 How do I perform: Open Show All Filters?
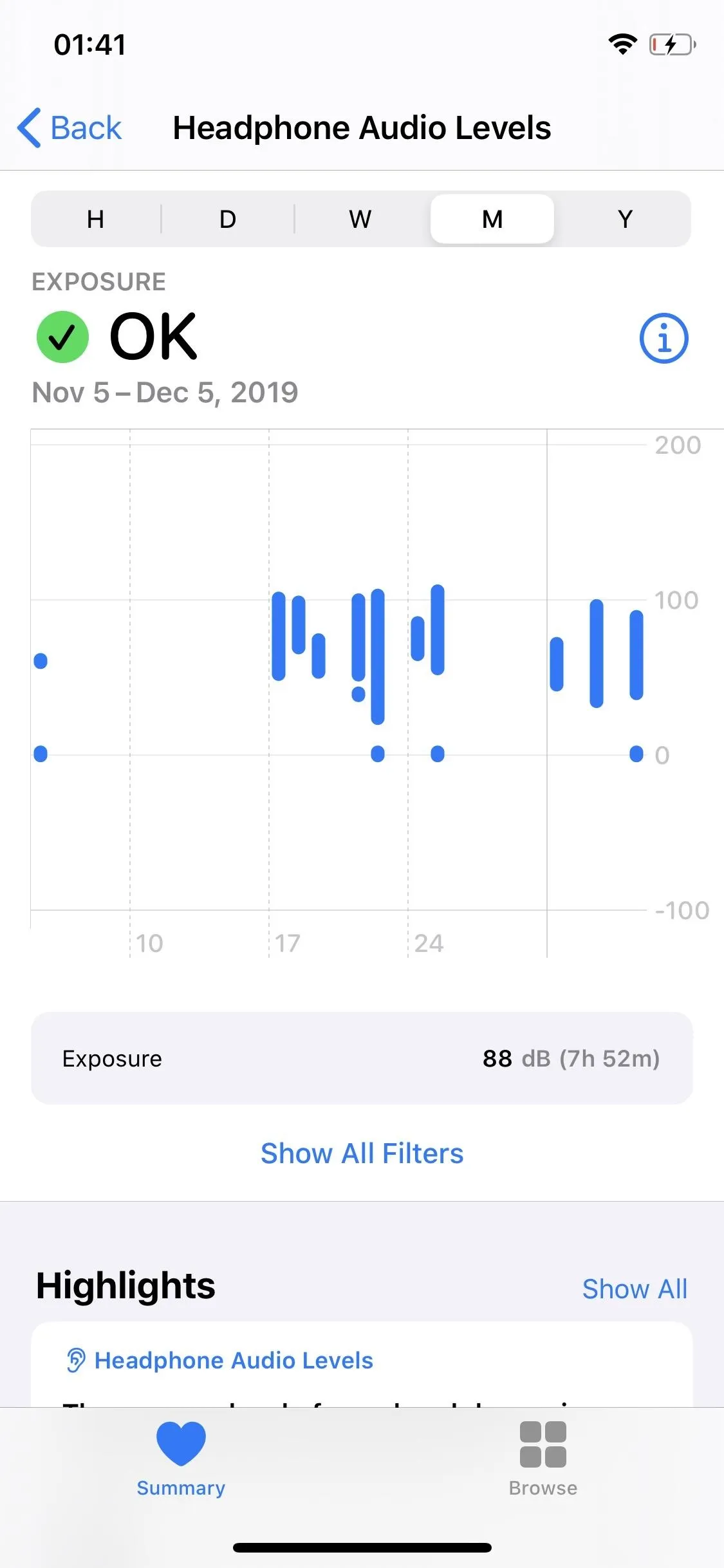pyautogui.click(x=362, y=1153)
